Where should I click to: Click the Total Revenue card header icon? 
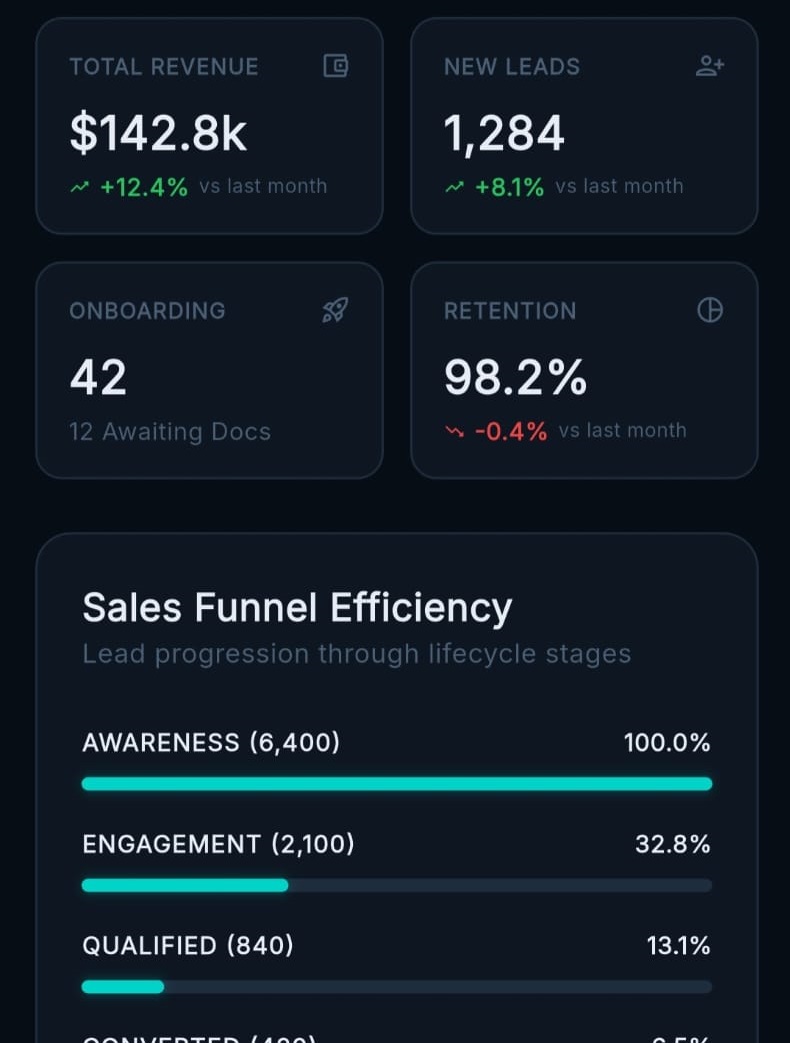coord(336,65)
